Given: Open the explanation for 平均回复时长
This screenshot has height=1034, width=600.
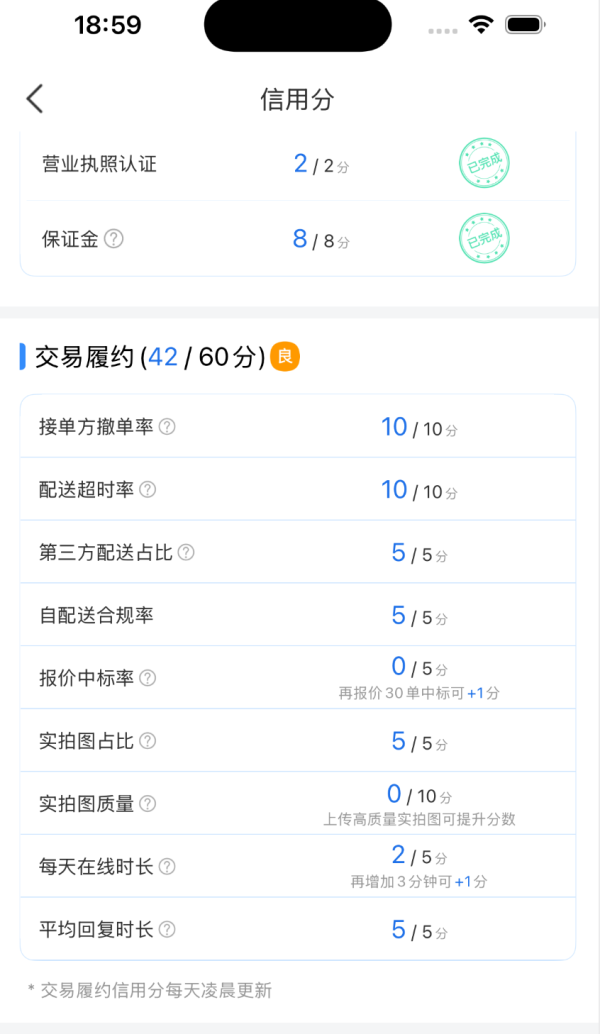Looking at the screenshot, I should coord(167,930).
